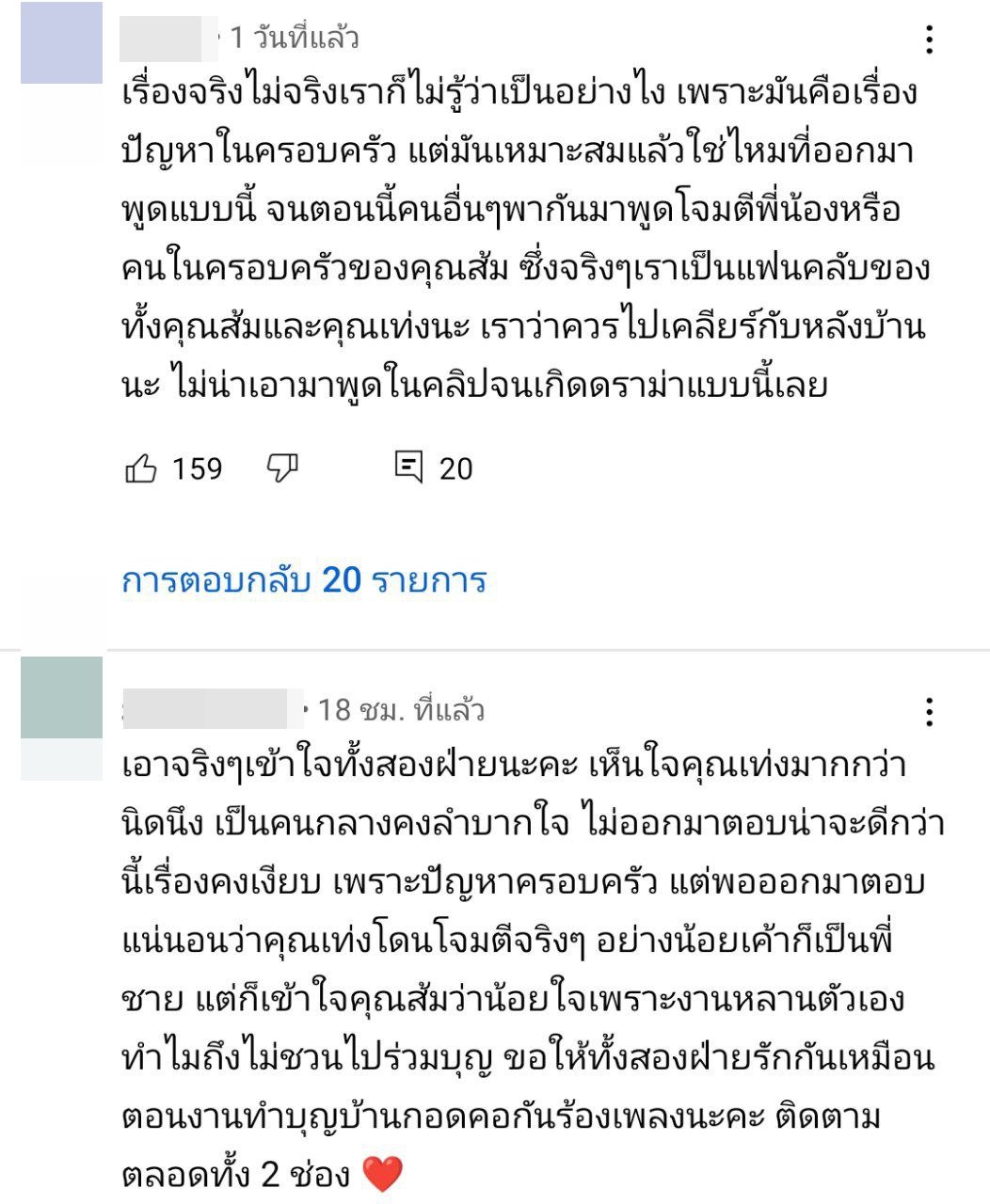Like the comment with 159 likes
The width and height of the screenshot is (990, 1204).
pyautogui.click(x=141, y=467)
